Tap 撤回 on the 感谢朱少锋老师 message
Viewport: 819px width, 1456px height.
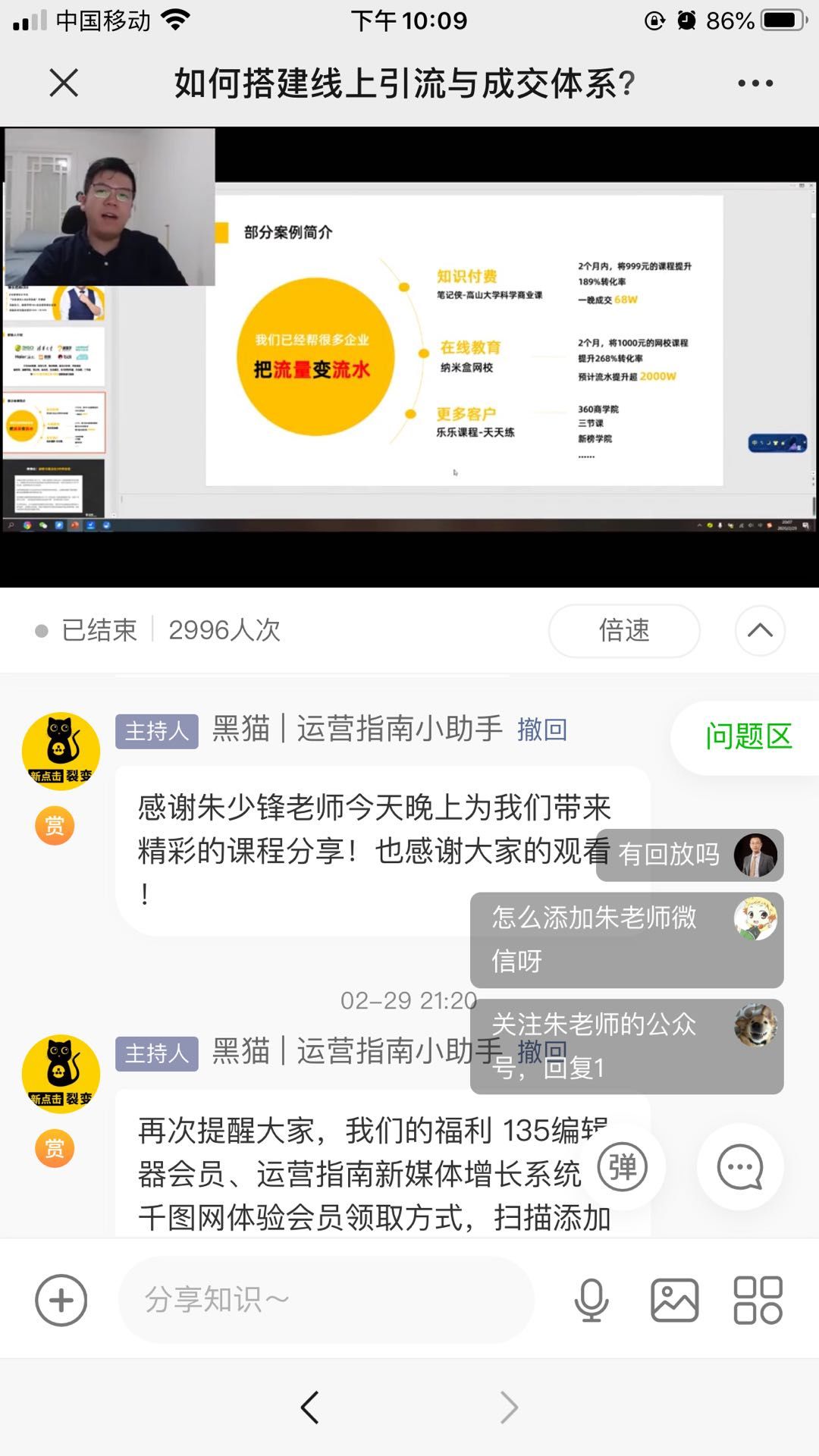541,730
